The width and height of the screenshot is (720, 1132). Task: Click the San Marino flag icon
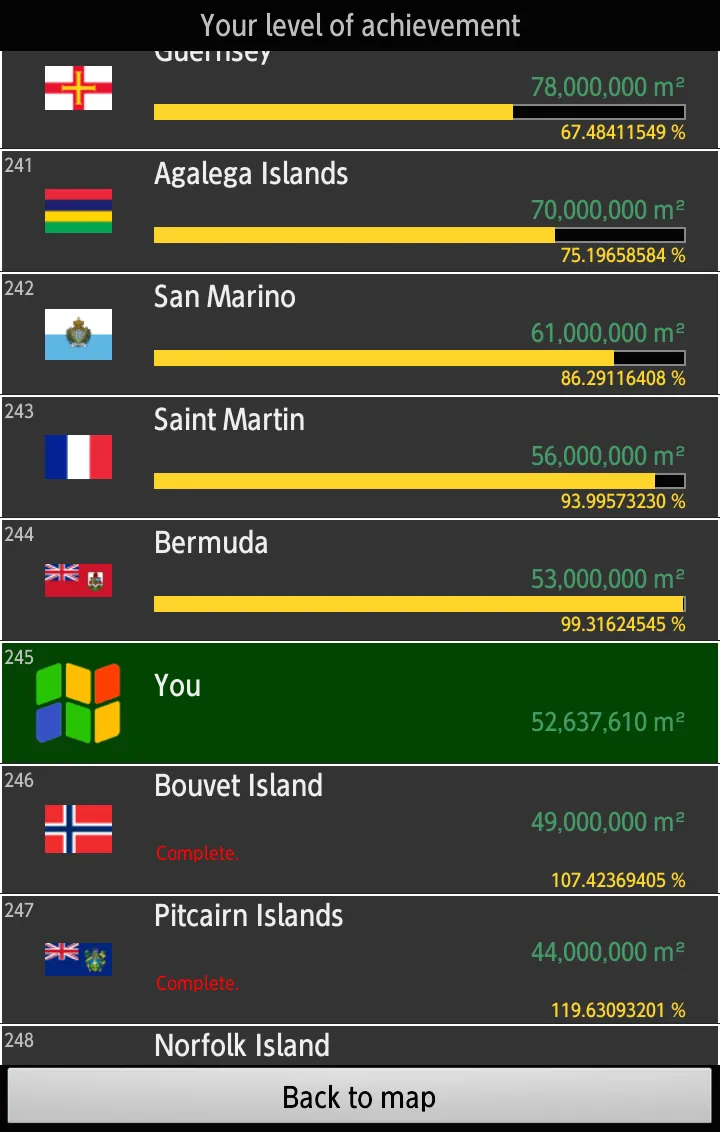pos(78,334)
